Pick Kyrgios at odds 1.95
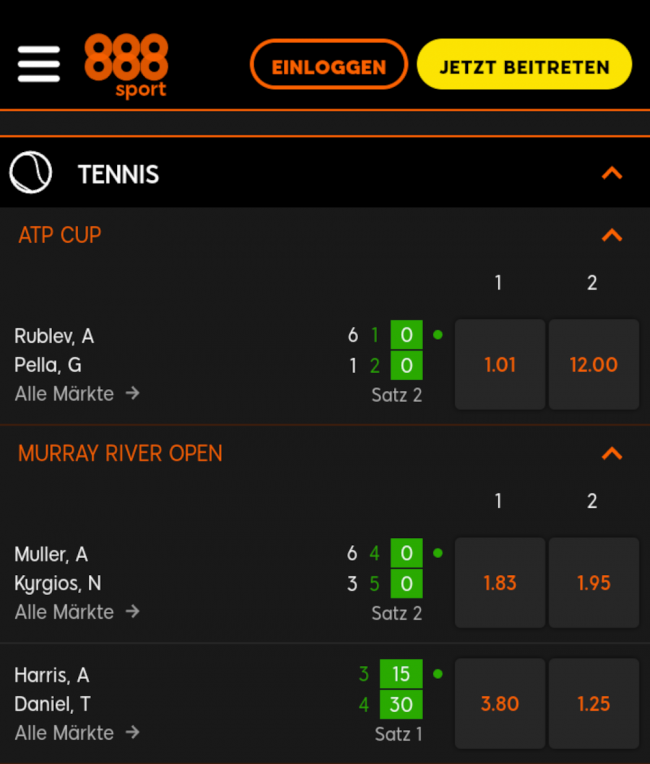Viewport: 650px width, 764px height. click(594, 583)
